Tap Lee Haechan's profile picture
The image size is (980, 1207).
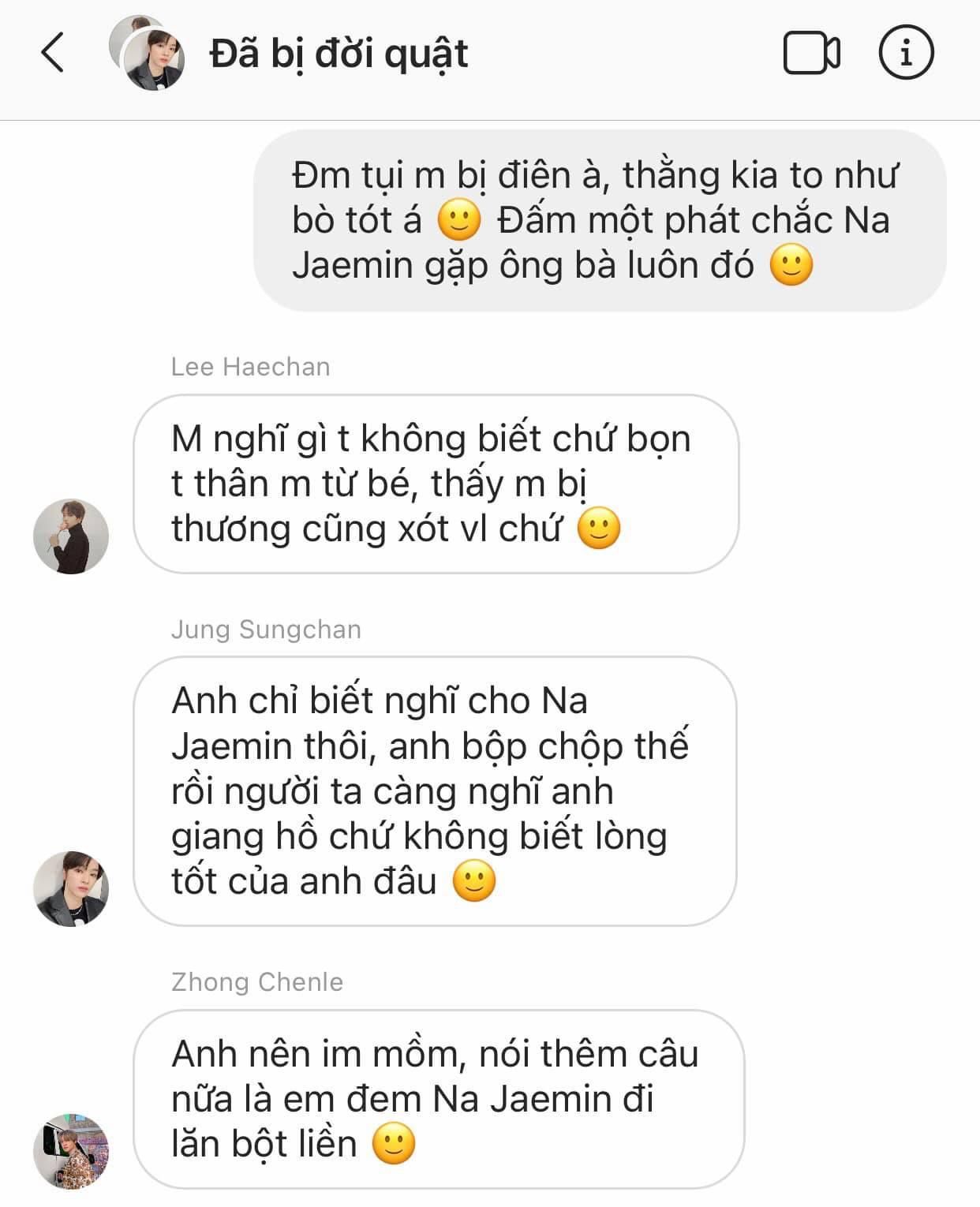(71, 536)
